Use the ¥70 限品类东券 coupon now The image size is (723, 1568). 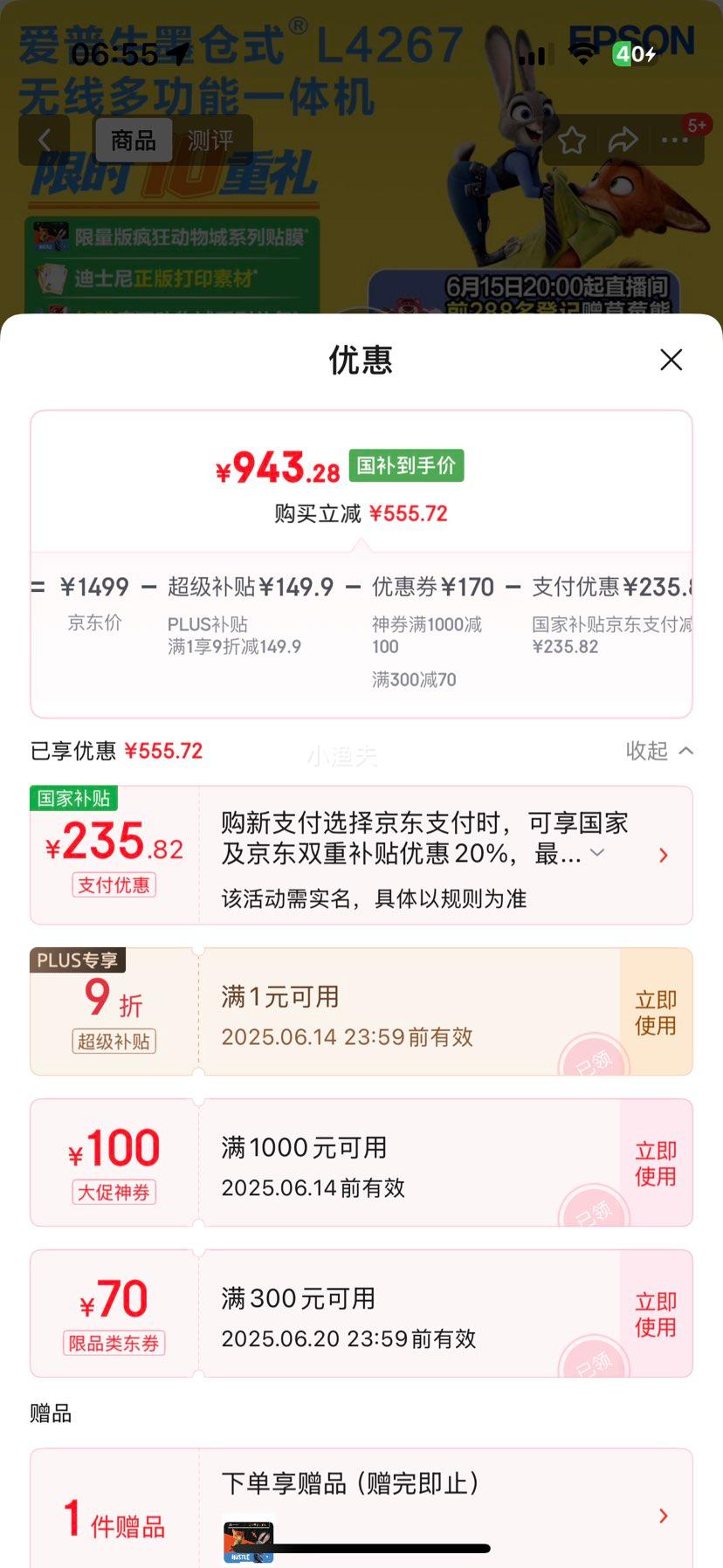click(656, 1315)
